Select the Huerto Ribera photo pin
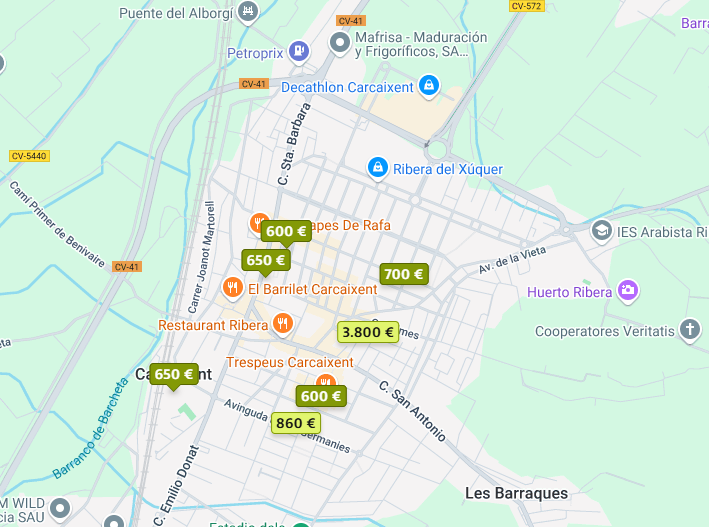The image size is (709, 527). (627, 291)
